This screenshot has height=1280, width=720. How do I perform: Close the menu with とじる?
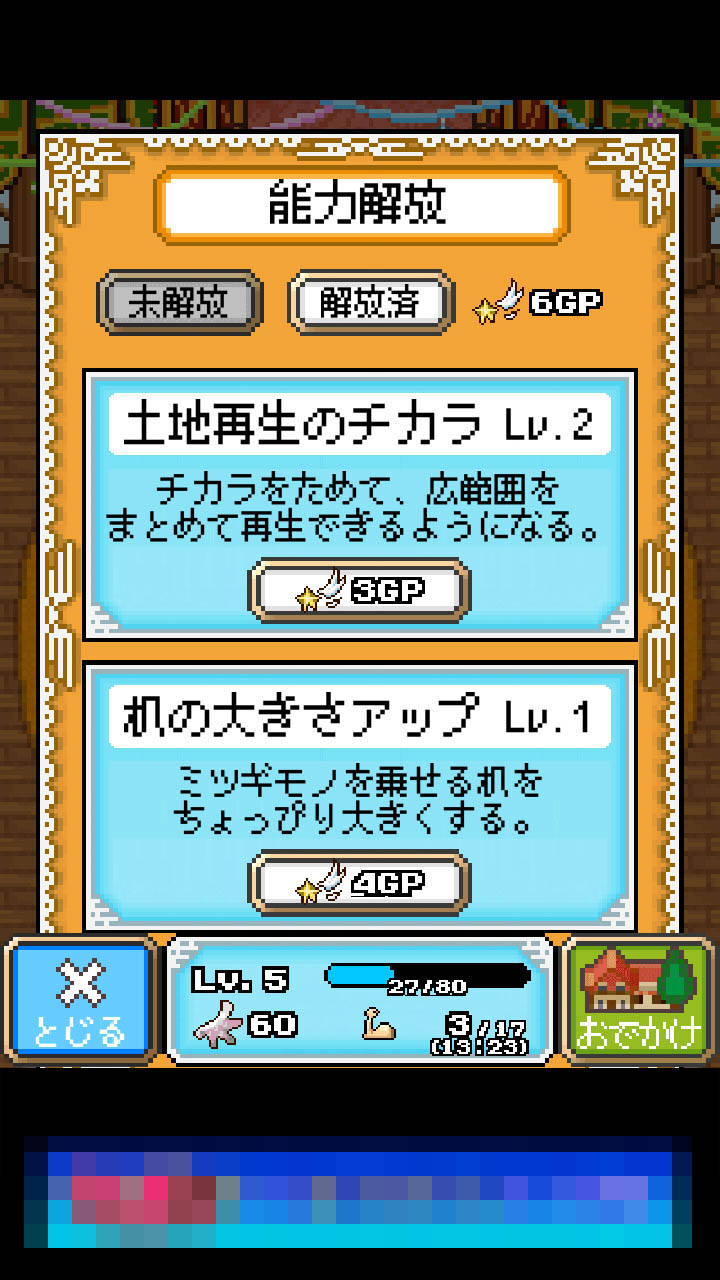pos(81,1000)
